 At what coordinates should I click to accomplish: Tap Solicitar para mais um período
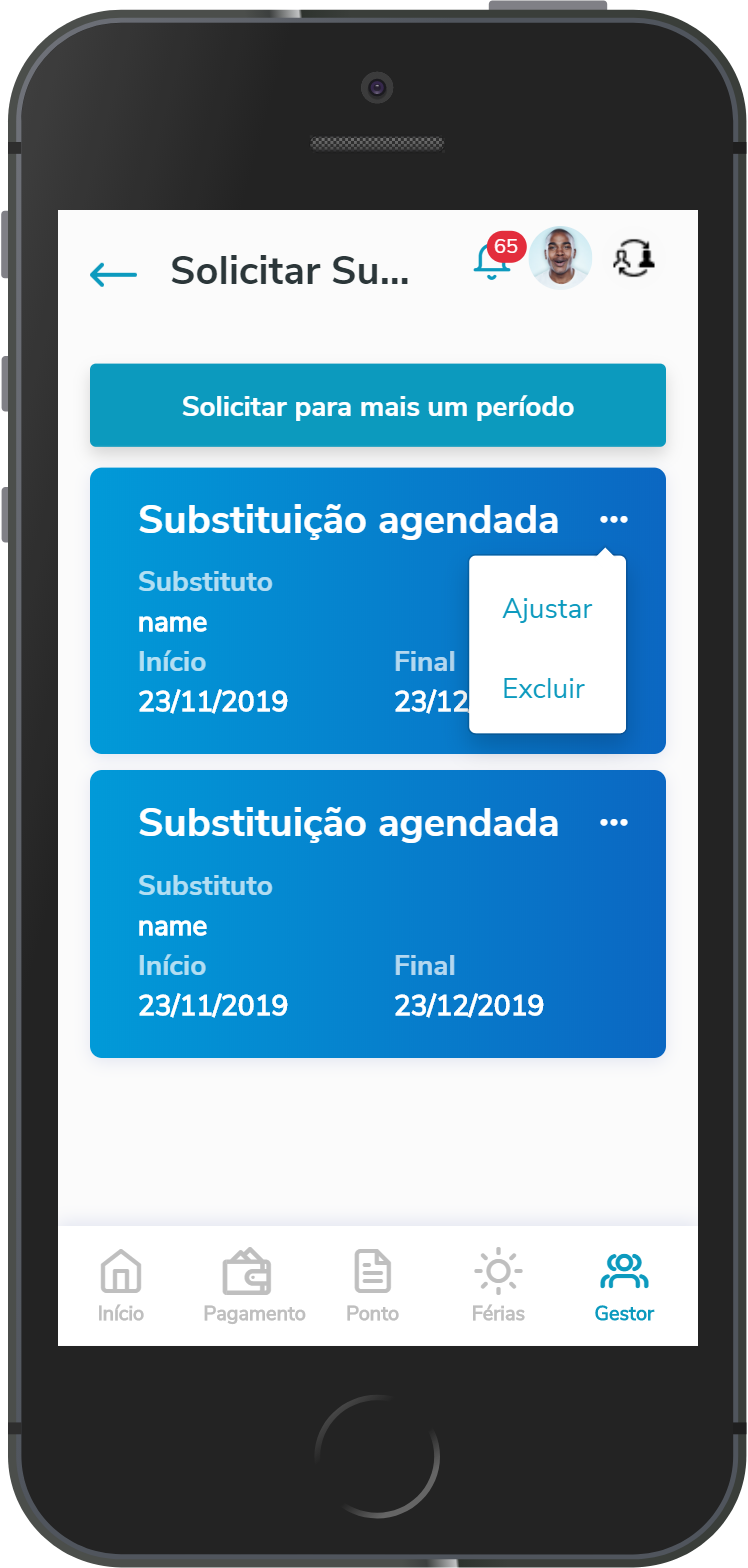(378, 406)
